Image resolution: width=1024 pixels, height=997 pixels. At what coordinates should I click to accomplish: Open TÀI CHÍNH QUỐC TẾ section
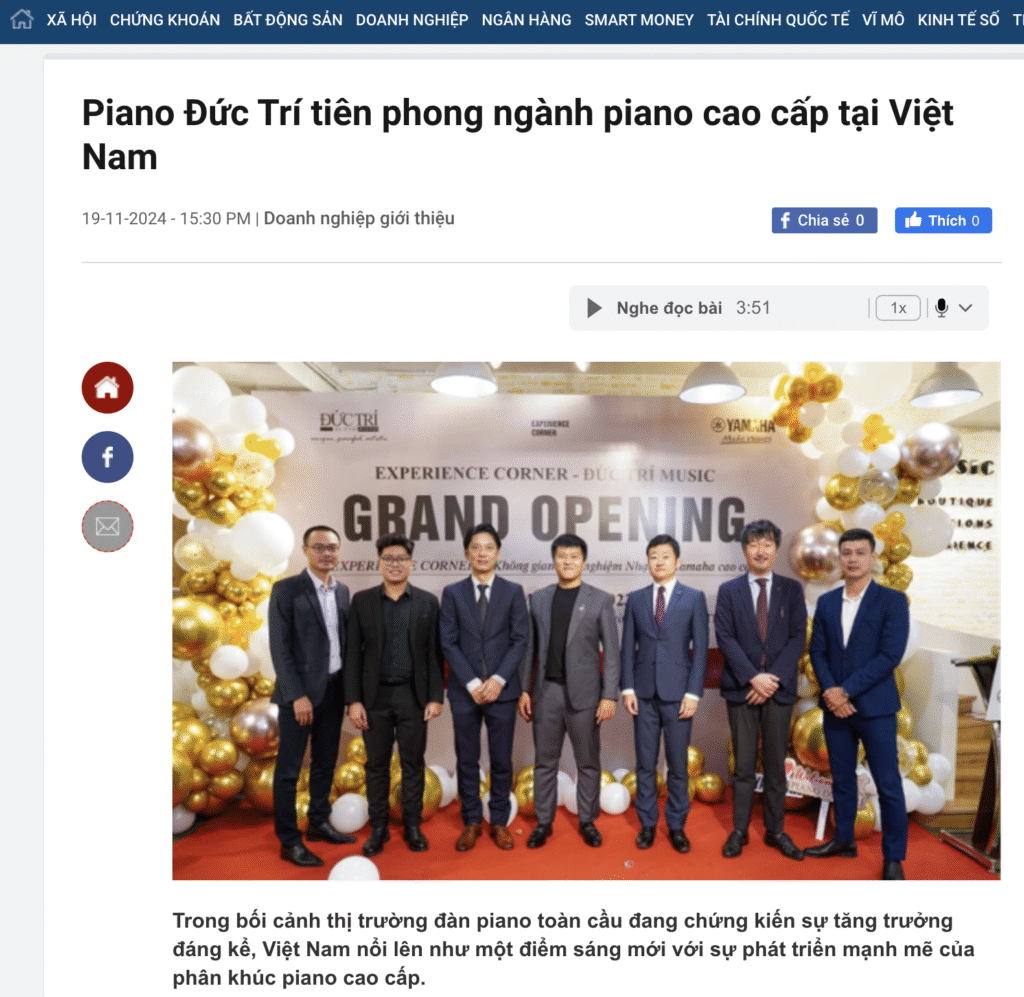pyautogui.click(x=778, y=20)
